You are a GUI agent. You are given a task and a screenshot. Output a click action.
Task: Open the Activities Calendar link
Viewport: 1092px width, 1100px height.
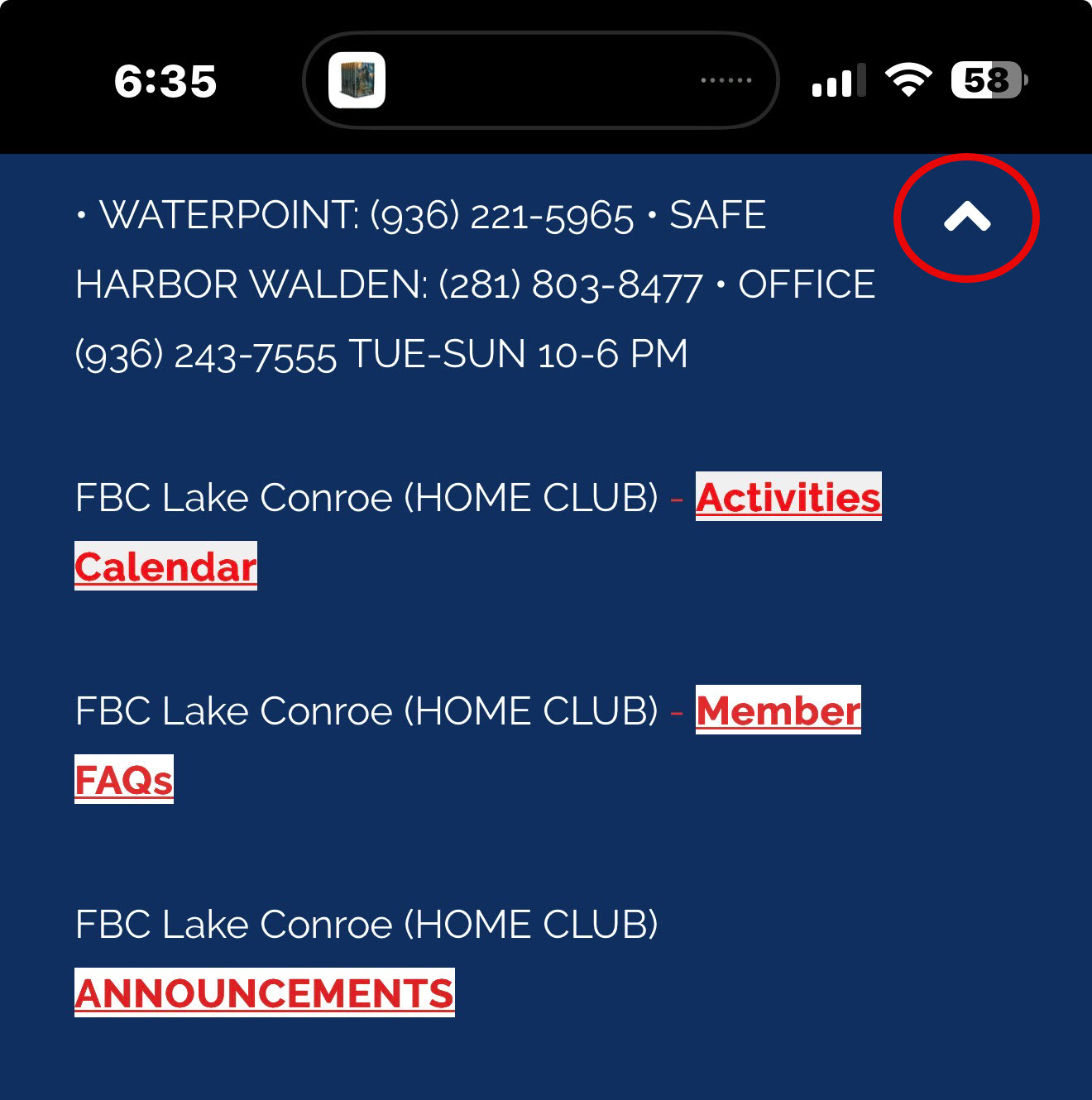(788, 497)
